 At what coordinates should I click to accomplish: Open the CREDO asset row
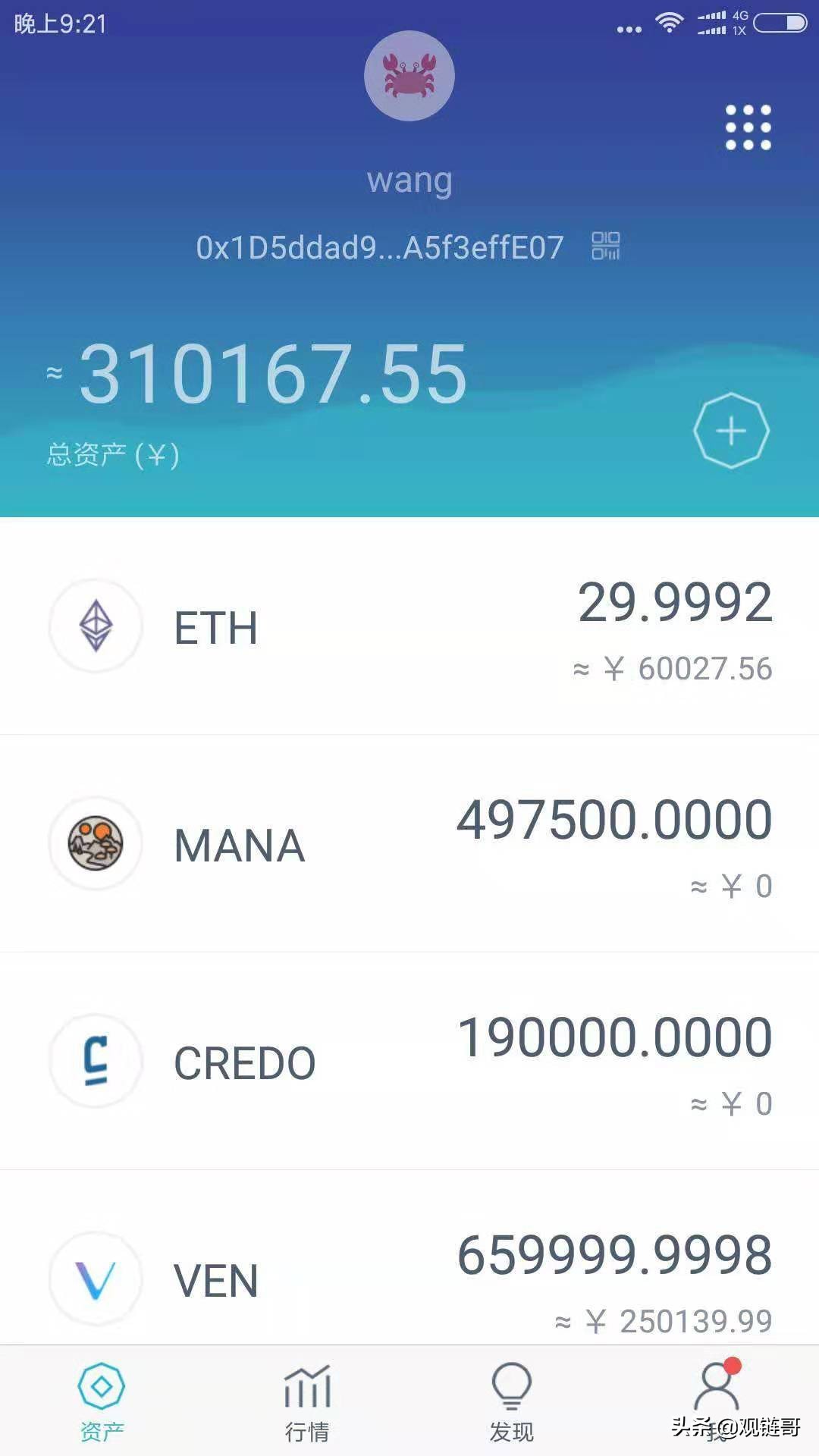pos(409,1061)
